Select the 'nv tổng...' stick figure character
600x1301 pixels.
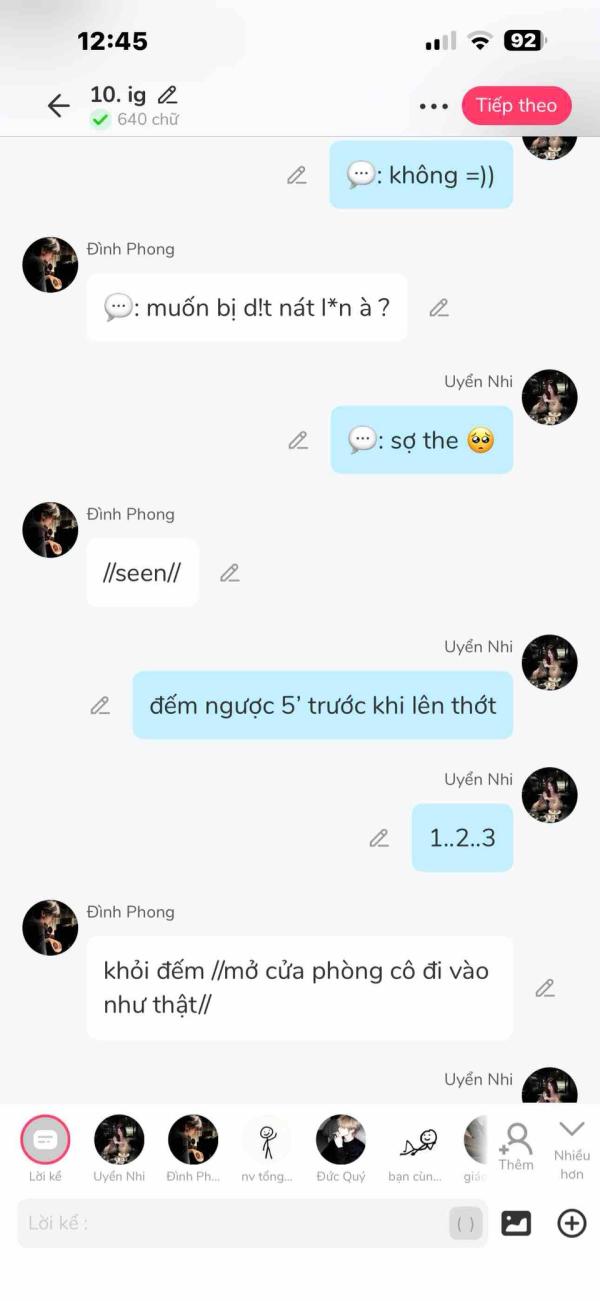[267, 1140]
